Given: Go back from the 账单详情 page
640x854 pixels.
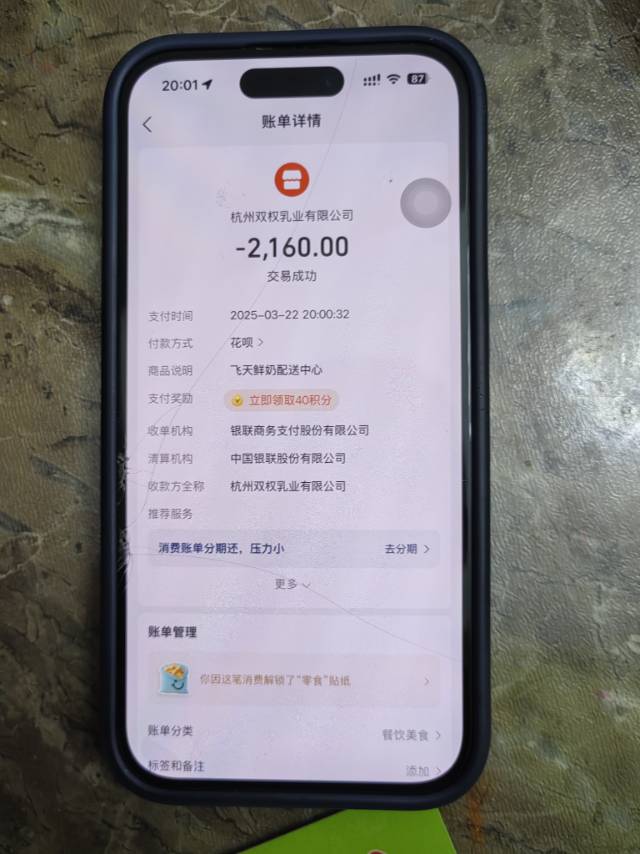Looking at the screenshot, I should [148, 124].
